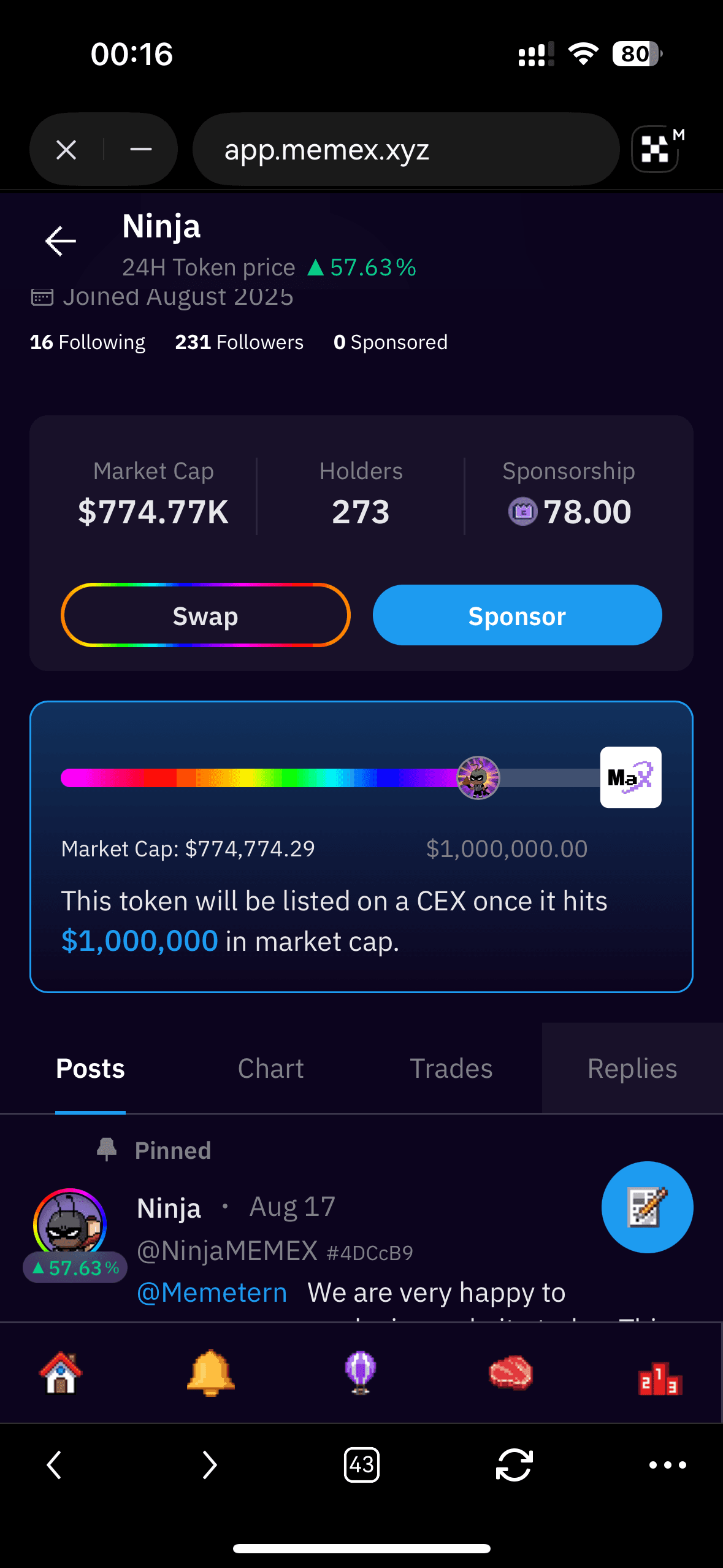Open the Swap button
Screen dimensions: 723x1568
click(x=205, y=615)
